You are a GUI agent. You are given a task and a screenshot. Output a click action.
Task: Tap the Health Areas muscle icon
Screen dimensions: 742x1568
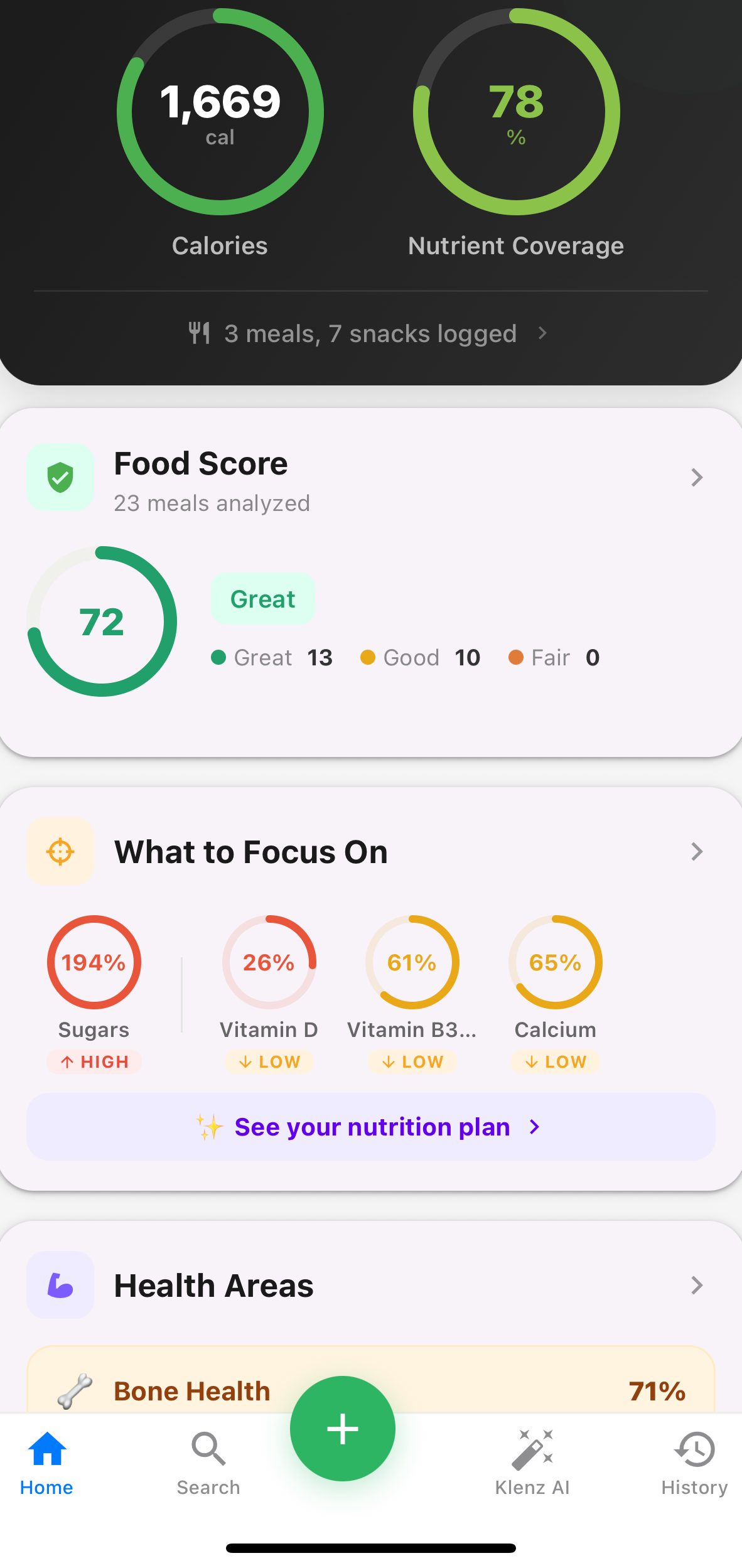pos(60,1285)
